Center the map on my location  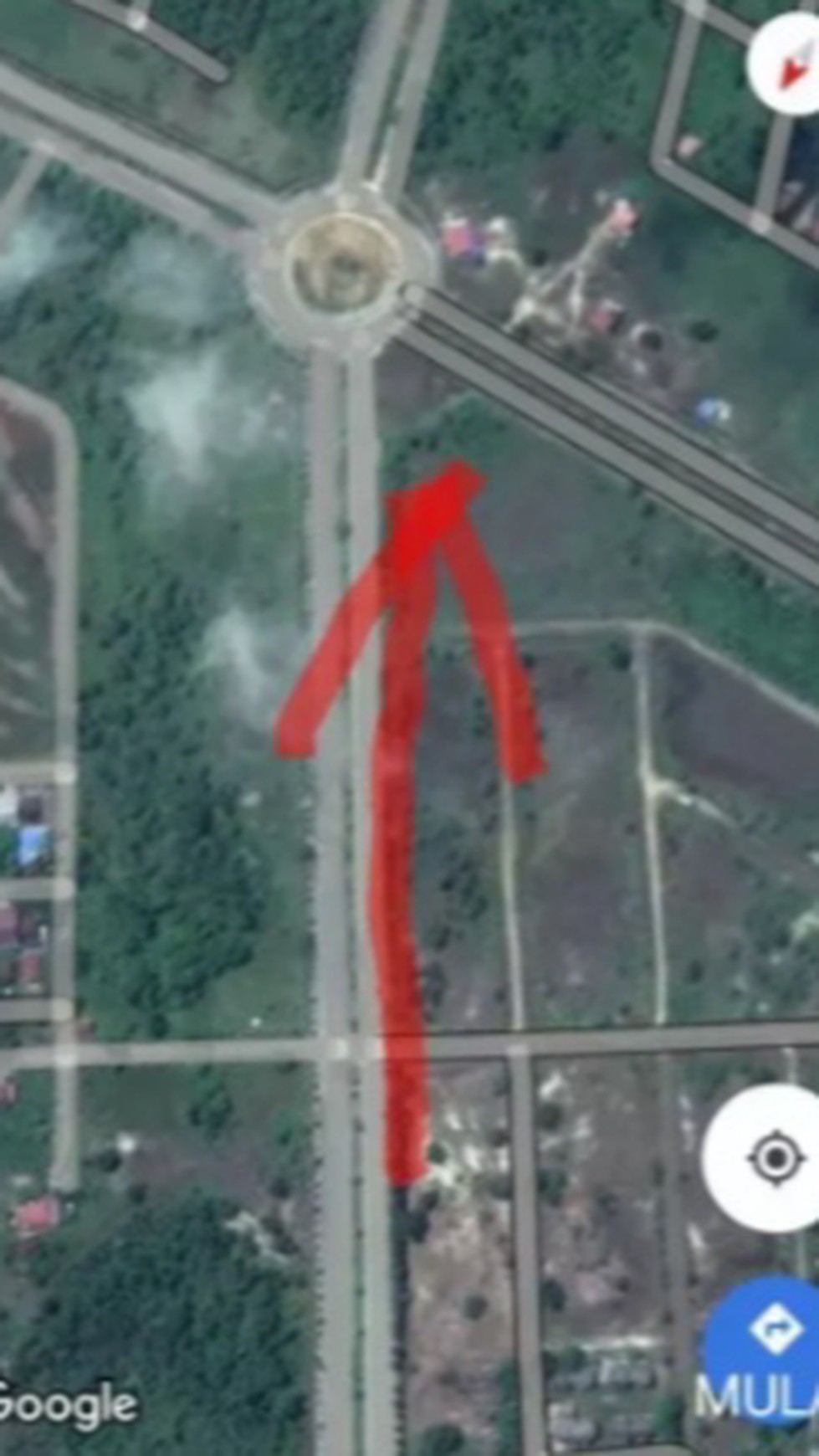click(775, 1159)
